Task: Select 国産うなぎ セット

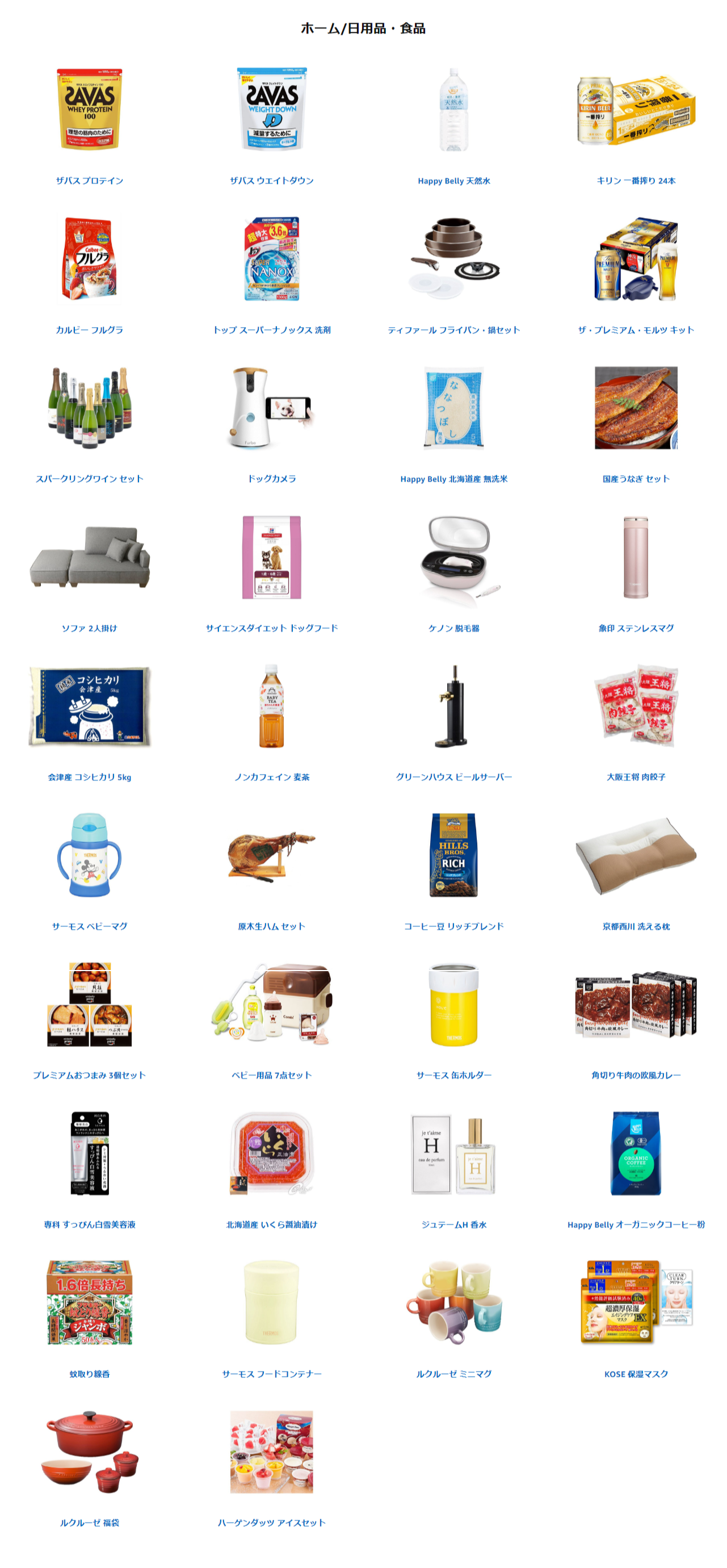Action: [636, 478]
